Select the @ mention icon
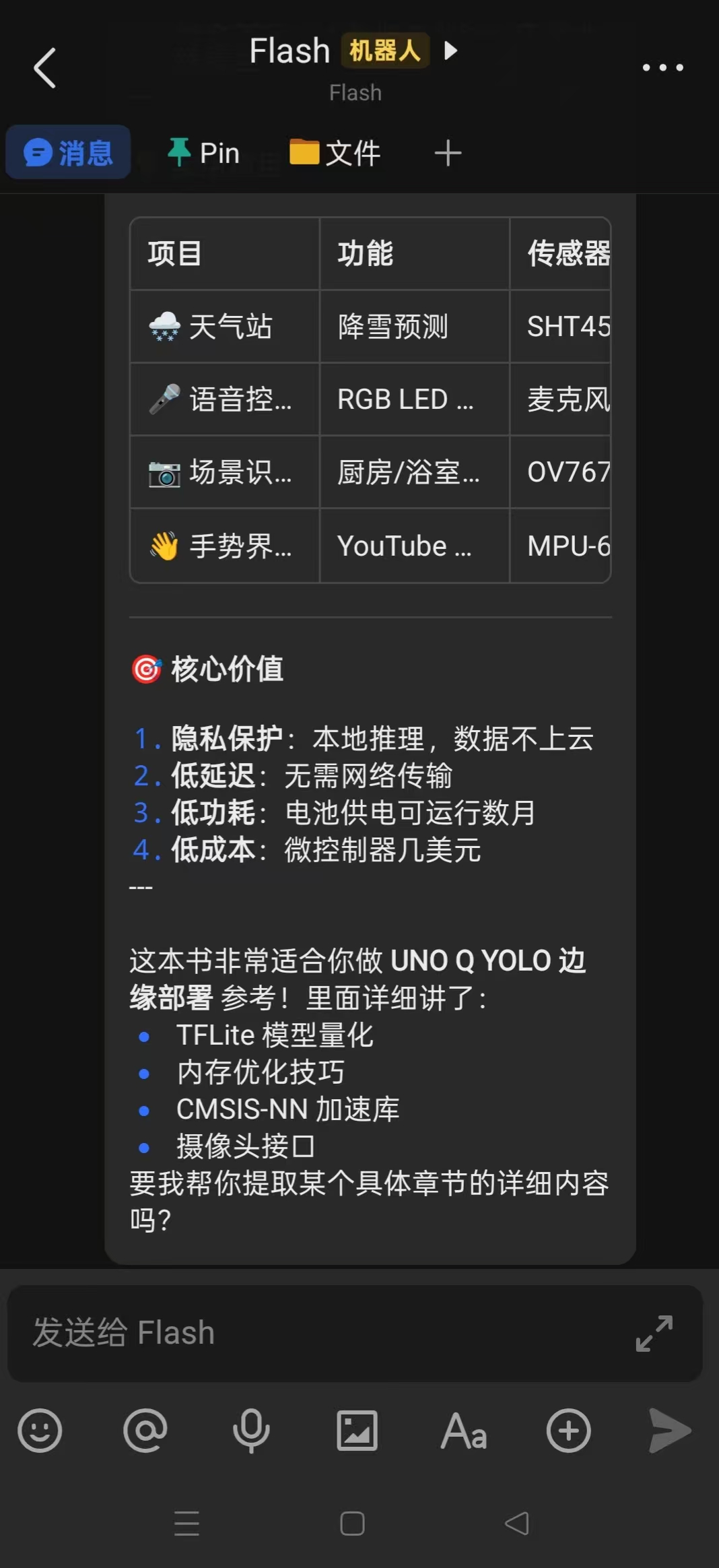 coord(145,1431)
